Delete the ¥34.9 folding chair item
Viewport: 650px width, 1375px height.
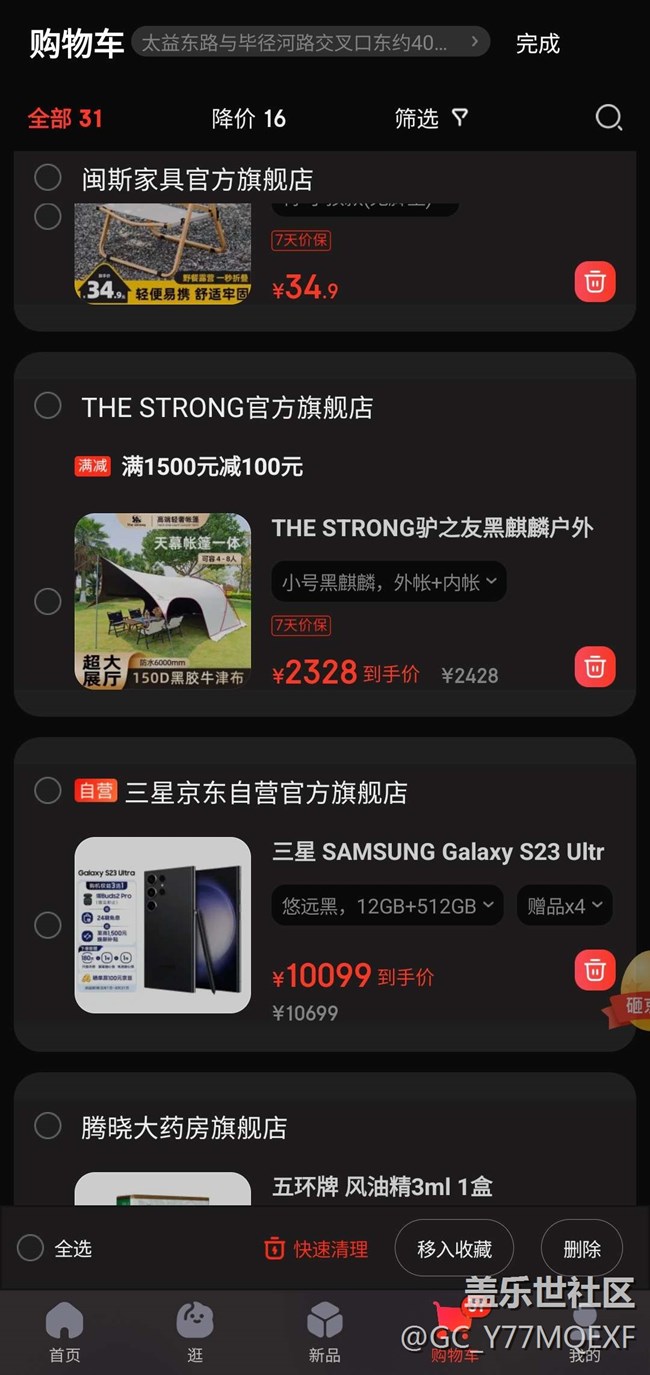[x=595, y=282]
